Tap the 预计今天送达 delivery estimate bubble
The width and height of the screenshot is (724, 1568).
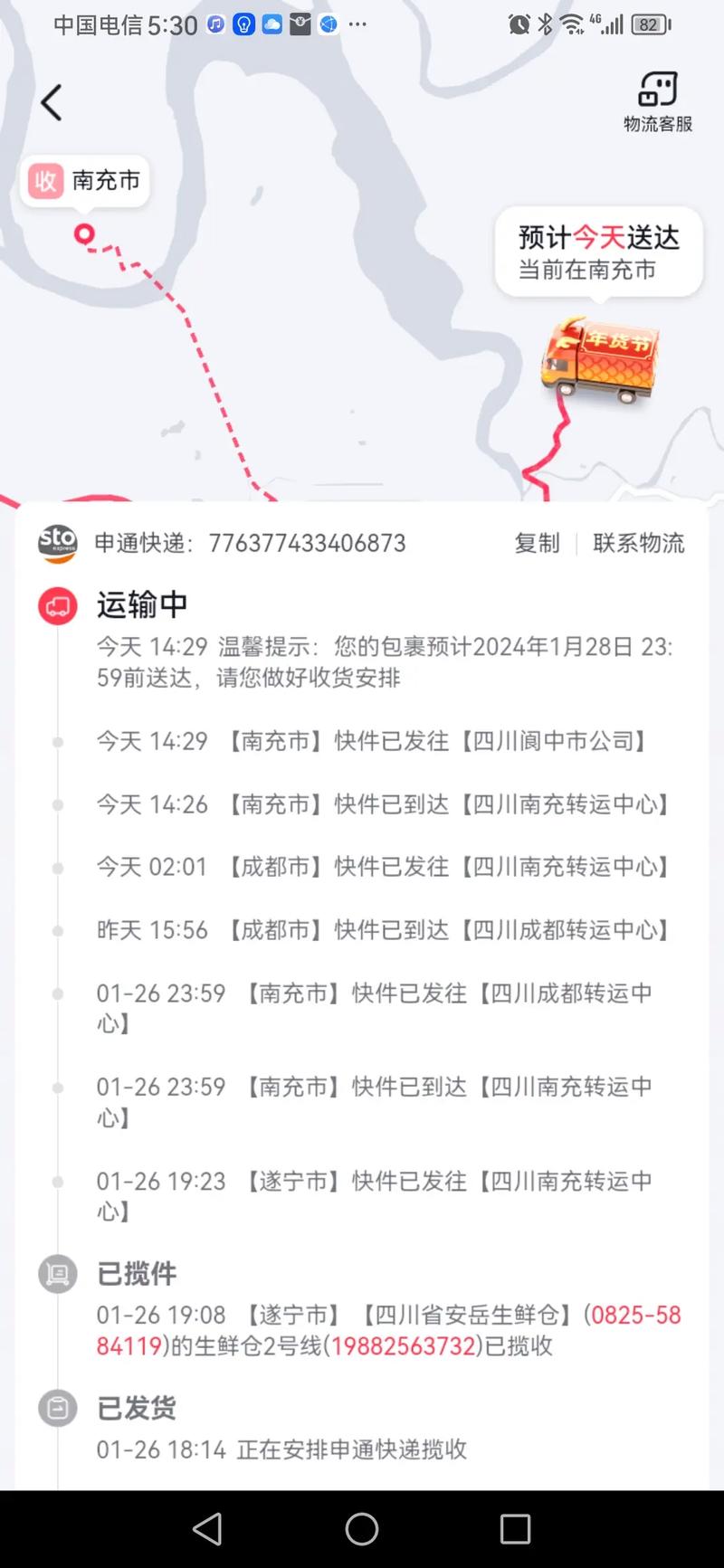596,252
